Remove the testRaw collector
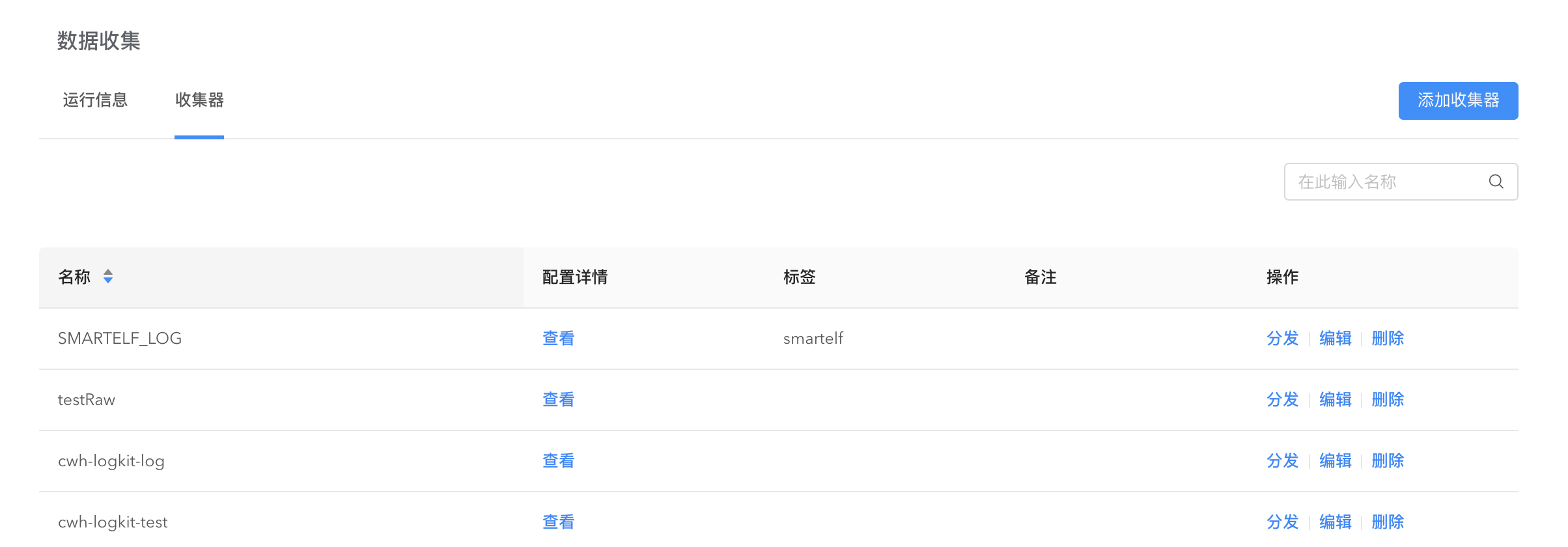This screenshot has width=1568, height=547. (x=1388, y=400)
